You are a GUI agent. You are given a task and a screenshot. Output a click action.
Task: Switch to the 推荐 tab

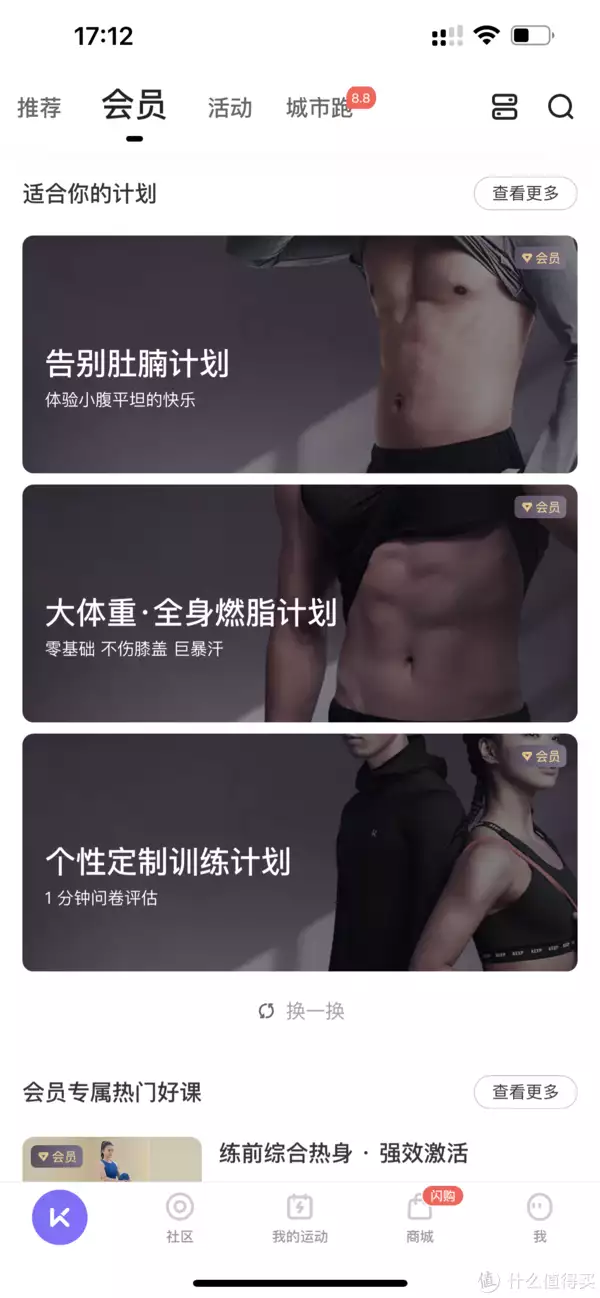[39, 108]
